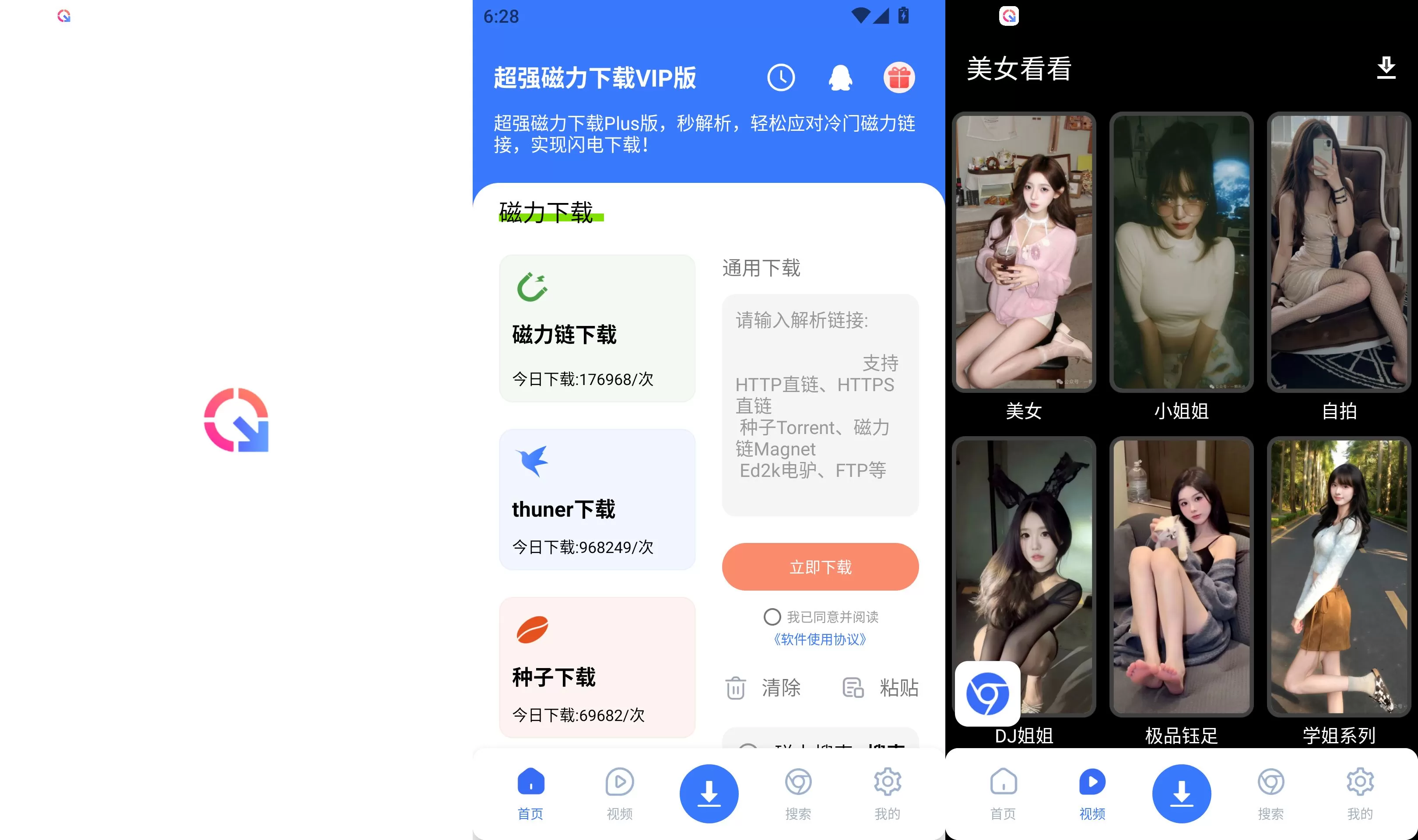Open the 种子下载 card

[597, 667]
